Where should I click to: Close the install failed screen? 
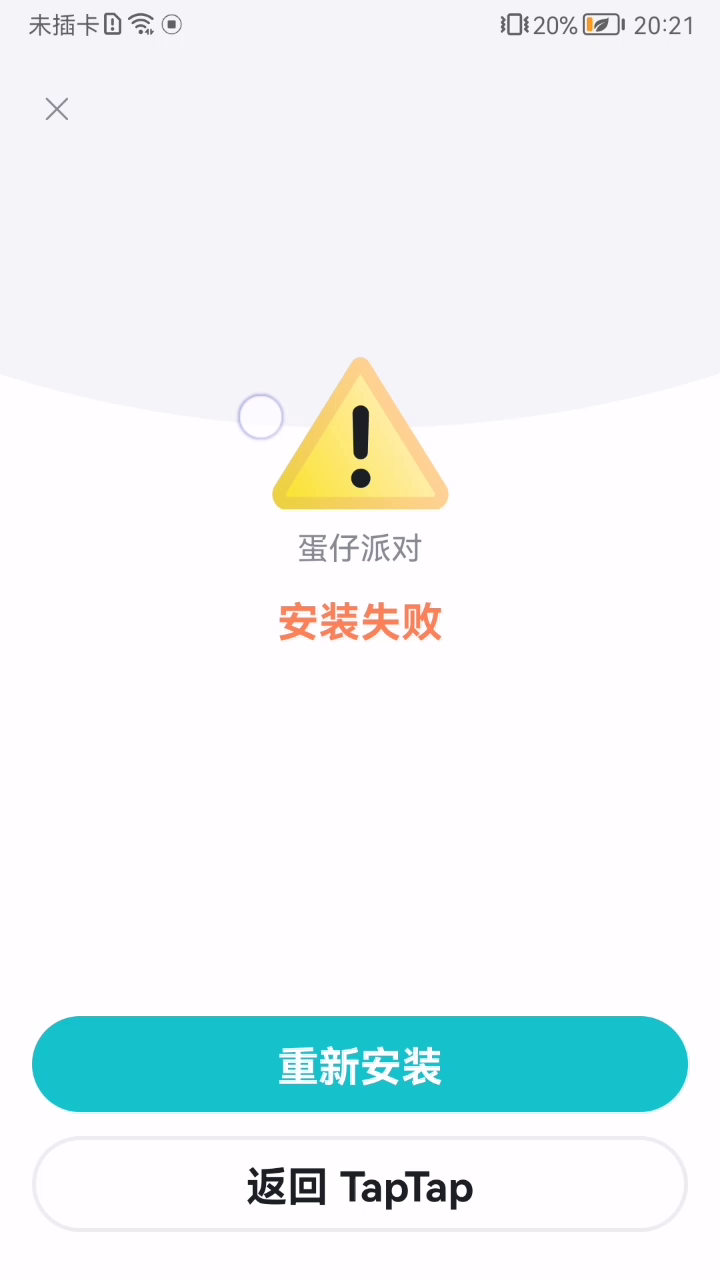pos(57,109)
